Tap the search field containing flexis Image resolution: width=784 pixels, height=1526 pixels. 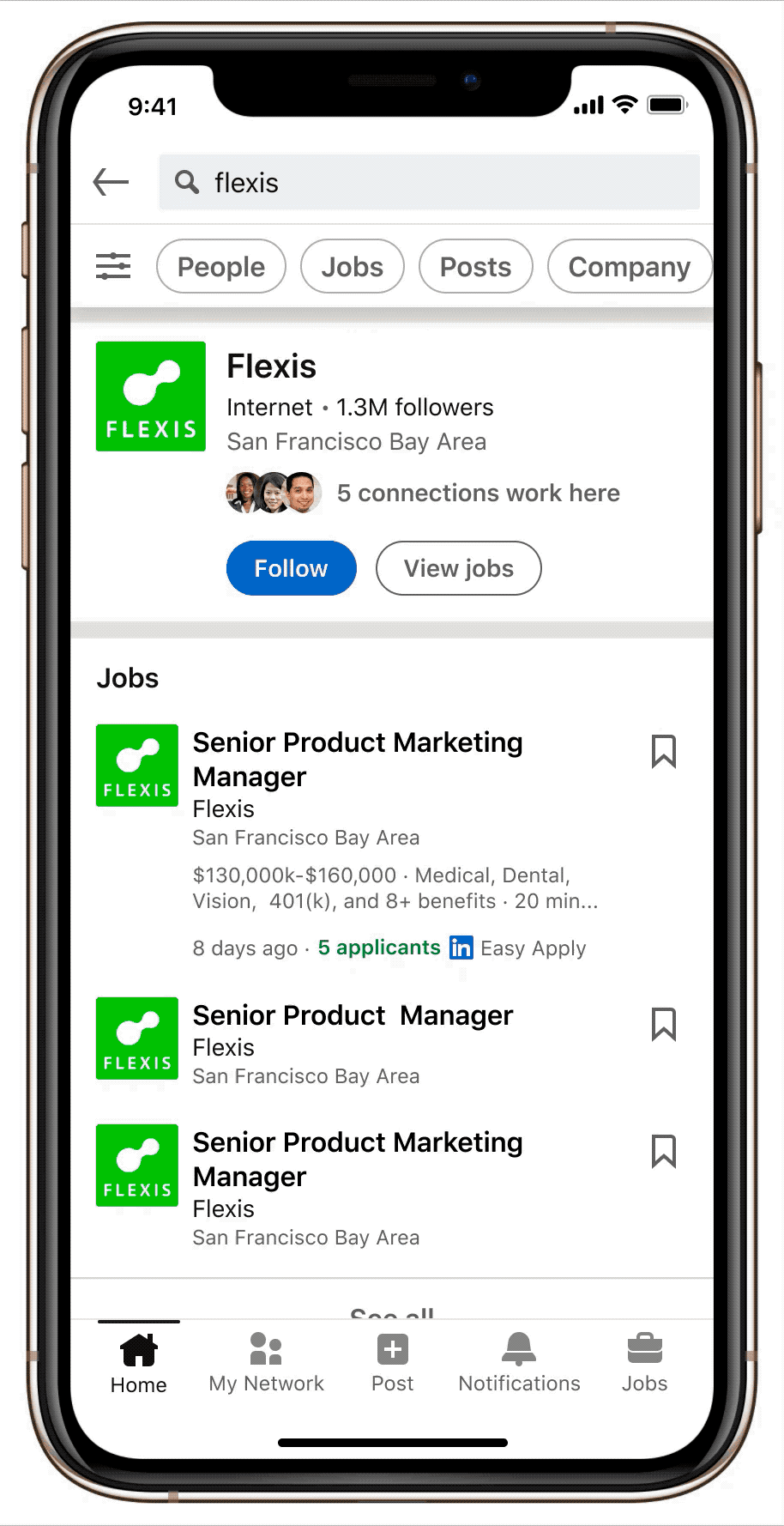coord(429,182)
